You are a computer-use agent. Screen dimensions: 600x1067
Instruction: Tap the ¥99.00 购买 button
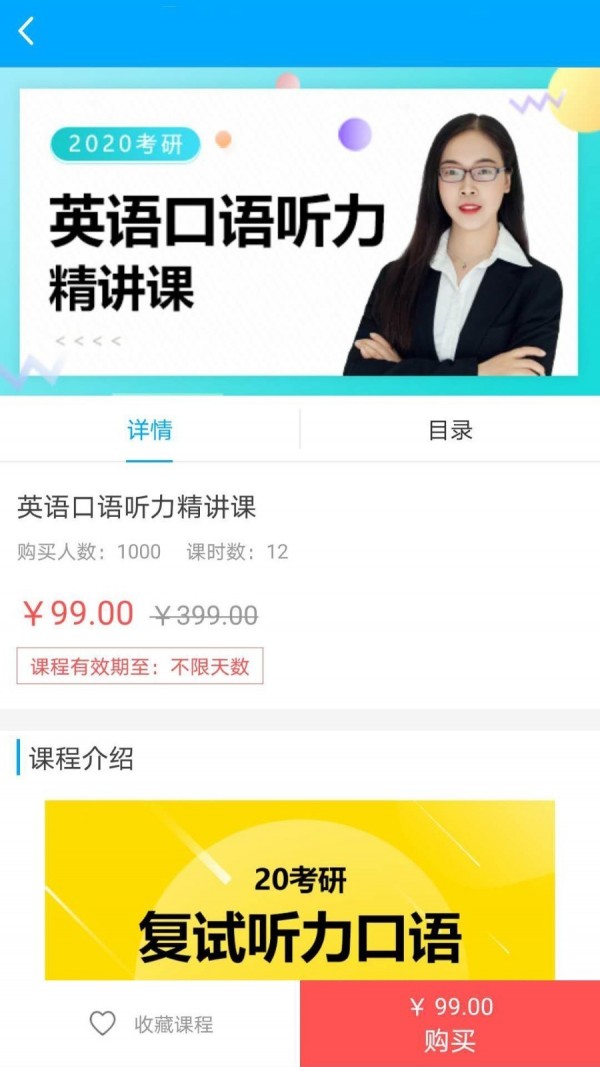click(x=450, y=1023)
